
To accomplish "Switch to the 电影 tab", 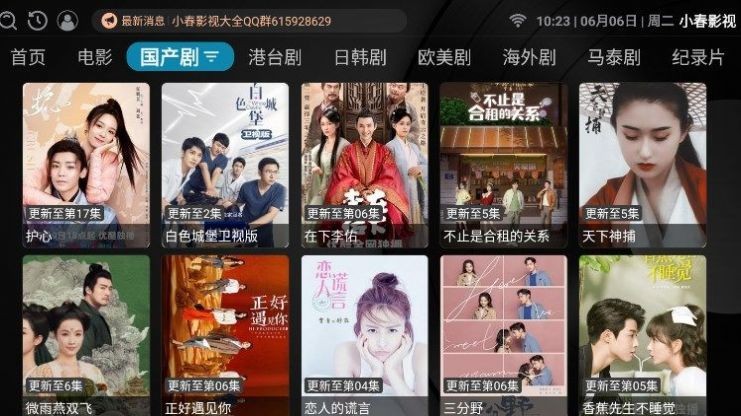I will click(95, 57).
